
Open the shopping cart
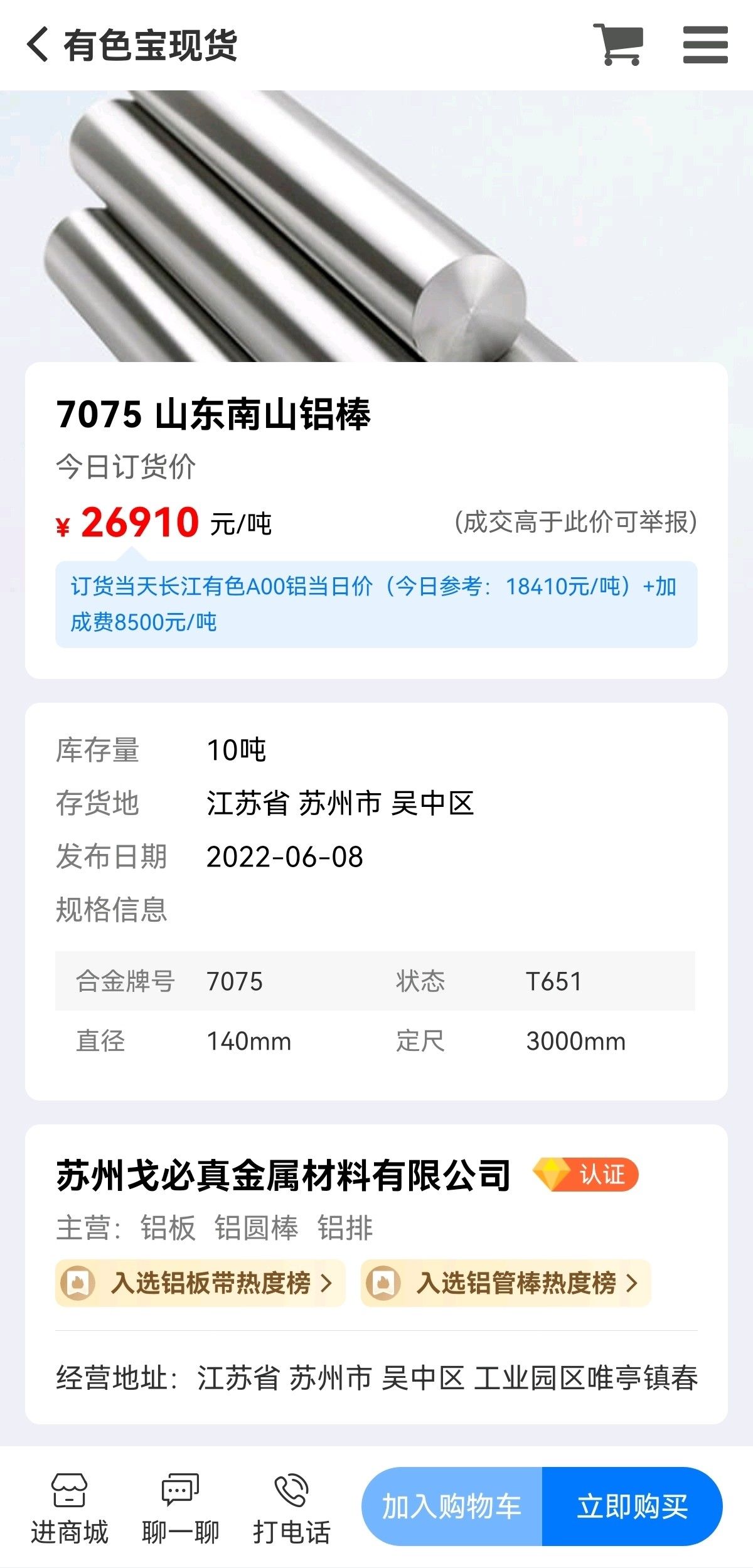618,45
